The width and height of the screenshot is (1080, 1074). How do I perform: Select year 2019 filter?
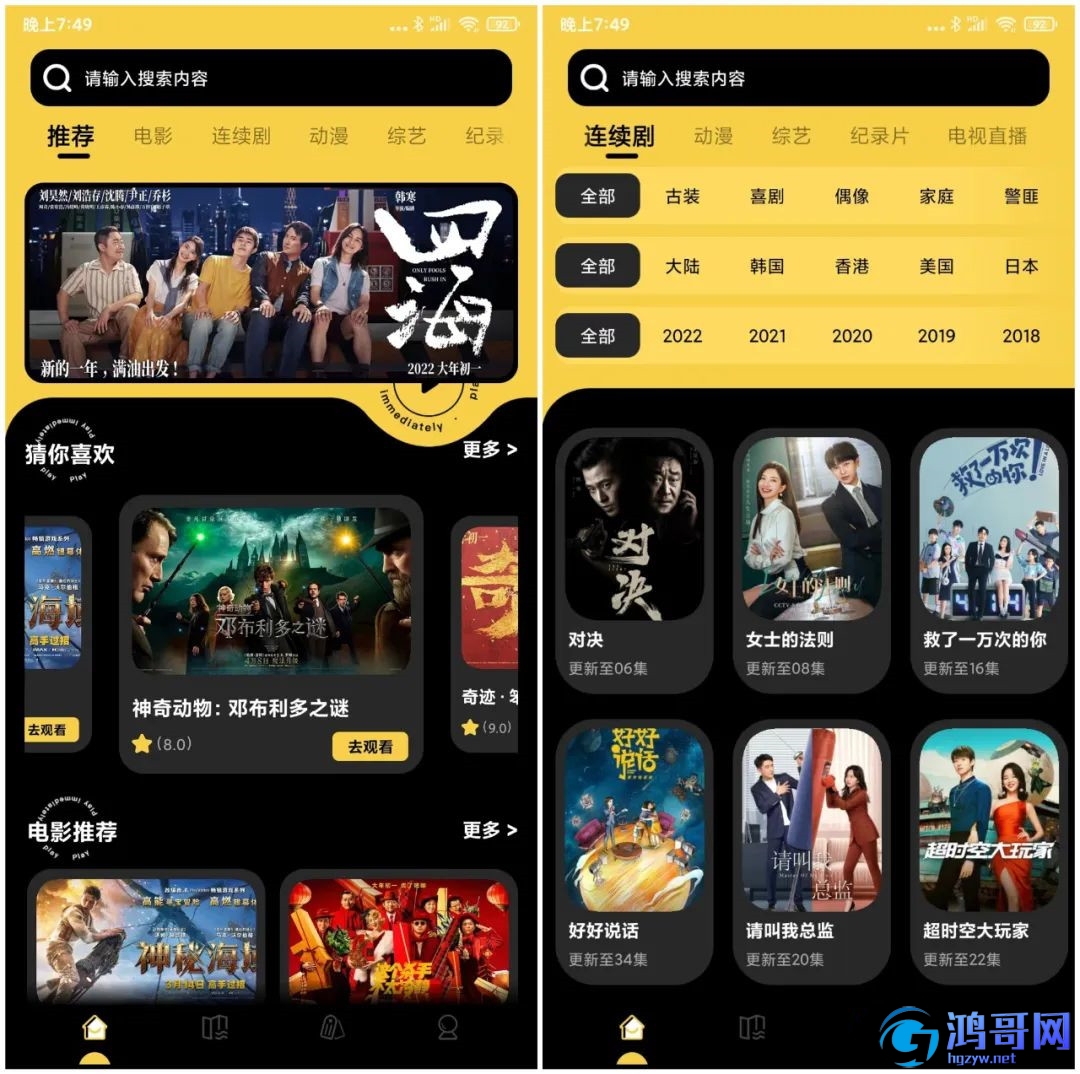click(x=936, y=336)
